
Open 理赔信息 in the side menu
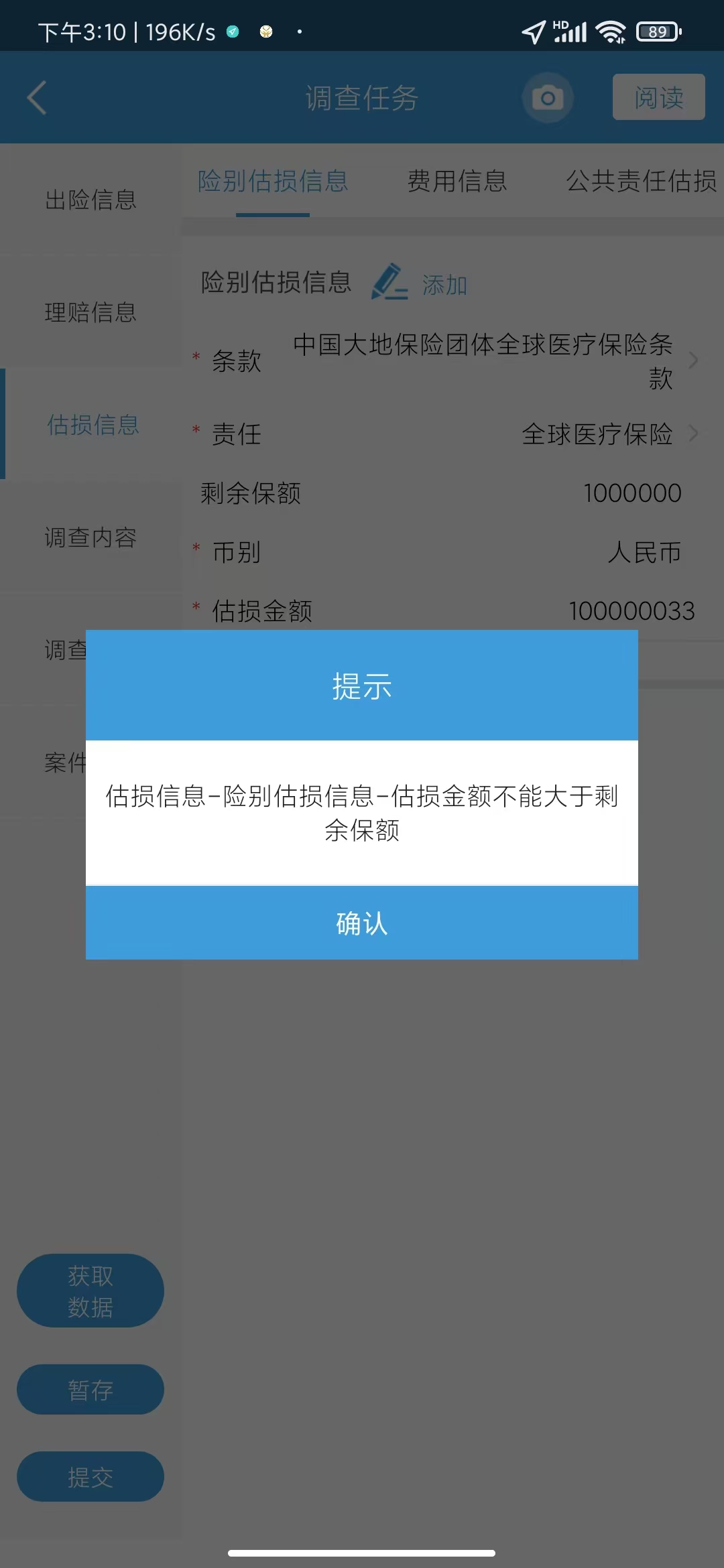pos(91,312)
